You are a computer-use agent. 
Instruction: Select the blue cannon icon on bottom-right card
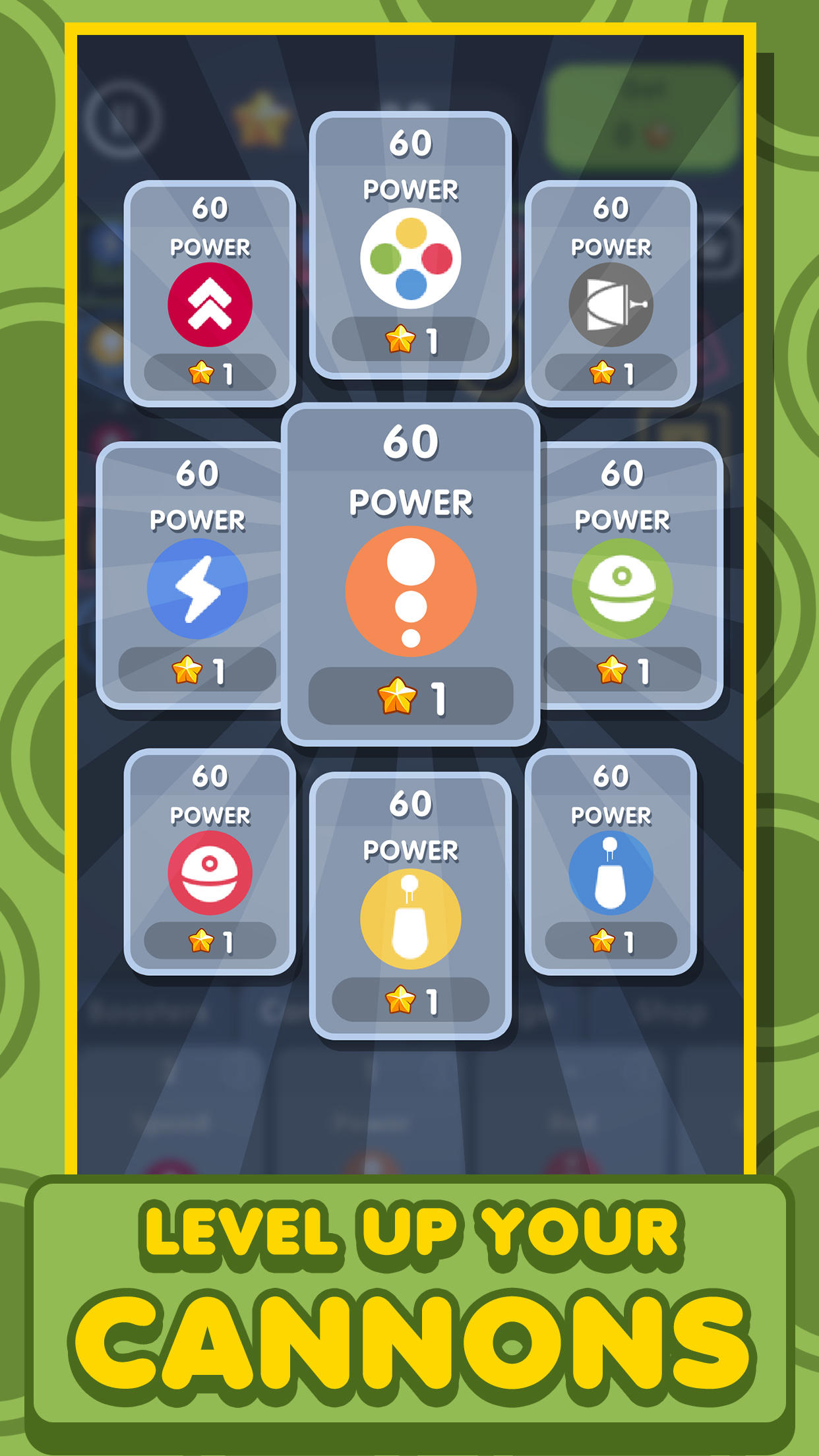pyautogui.click(x=609, y=870)
